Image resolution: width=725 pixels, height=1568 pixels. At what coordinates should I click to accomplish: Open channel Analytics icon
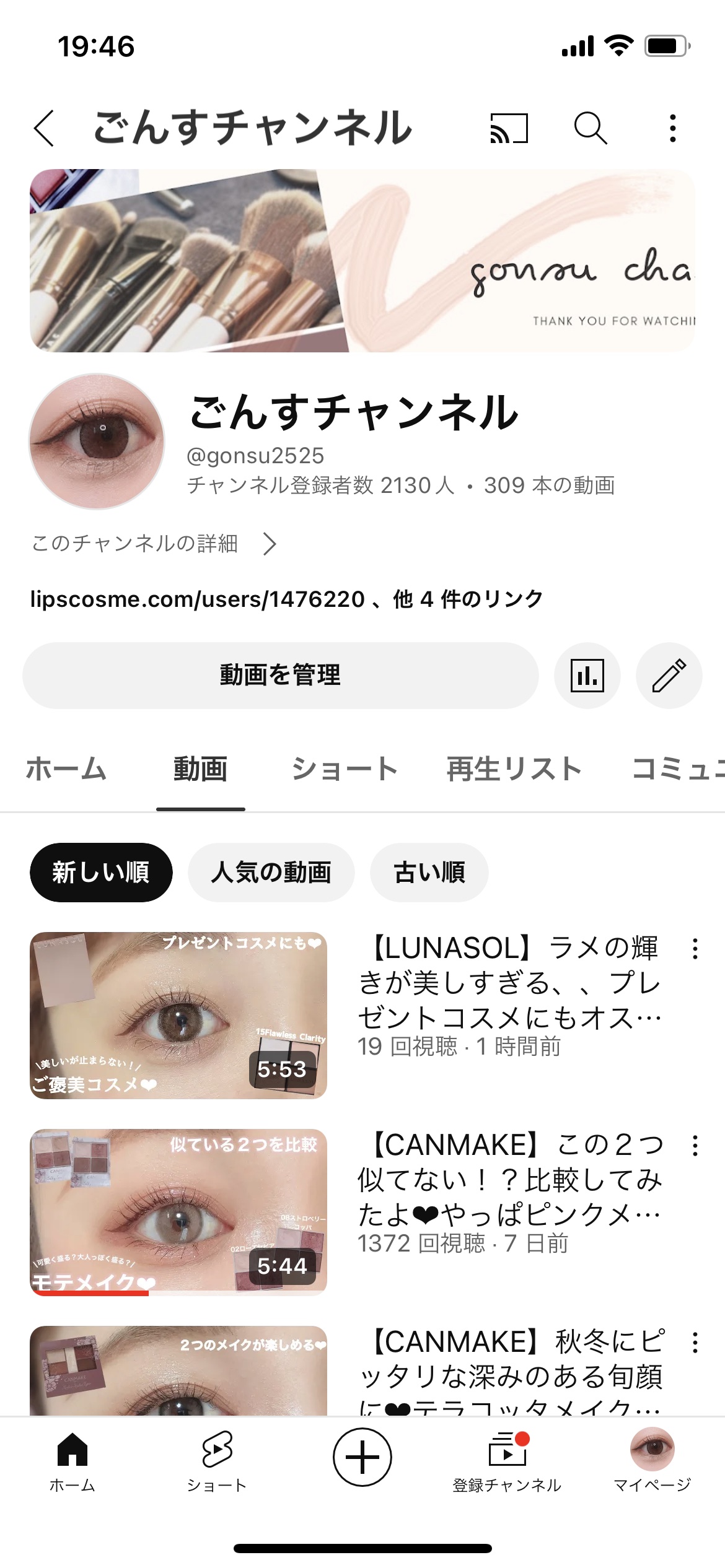coord(589,676)
